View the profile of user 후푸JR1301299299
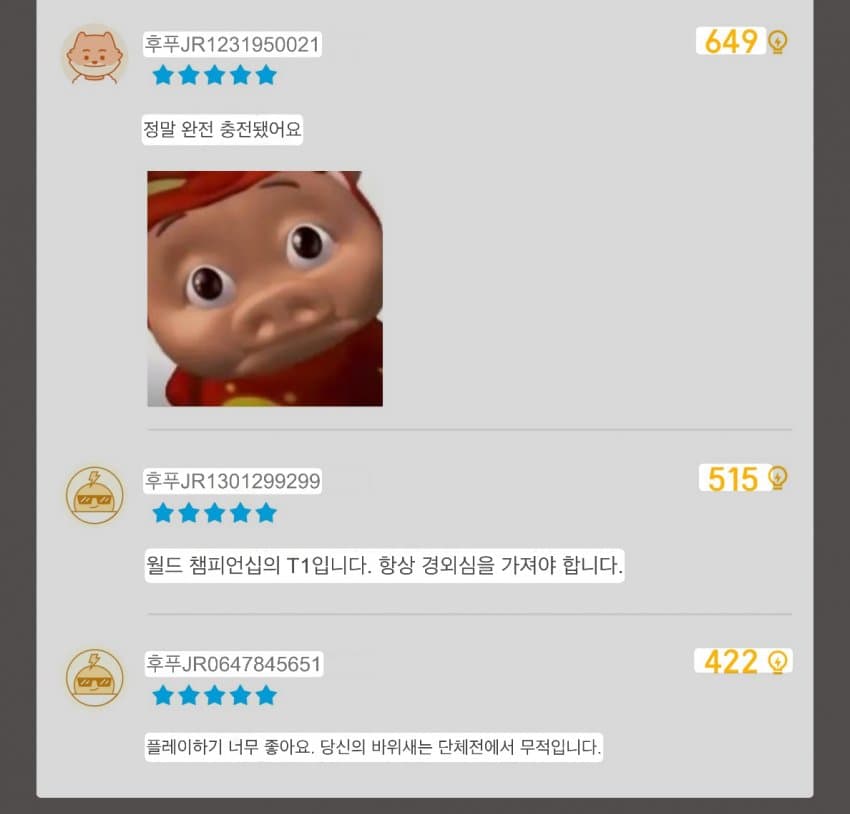The image size is (850, 814). point(233,481)
